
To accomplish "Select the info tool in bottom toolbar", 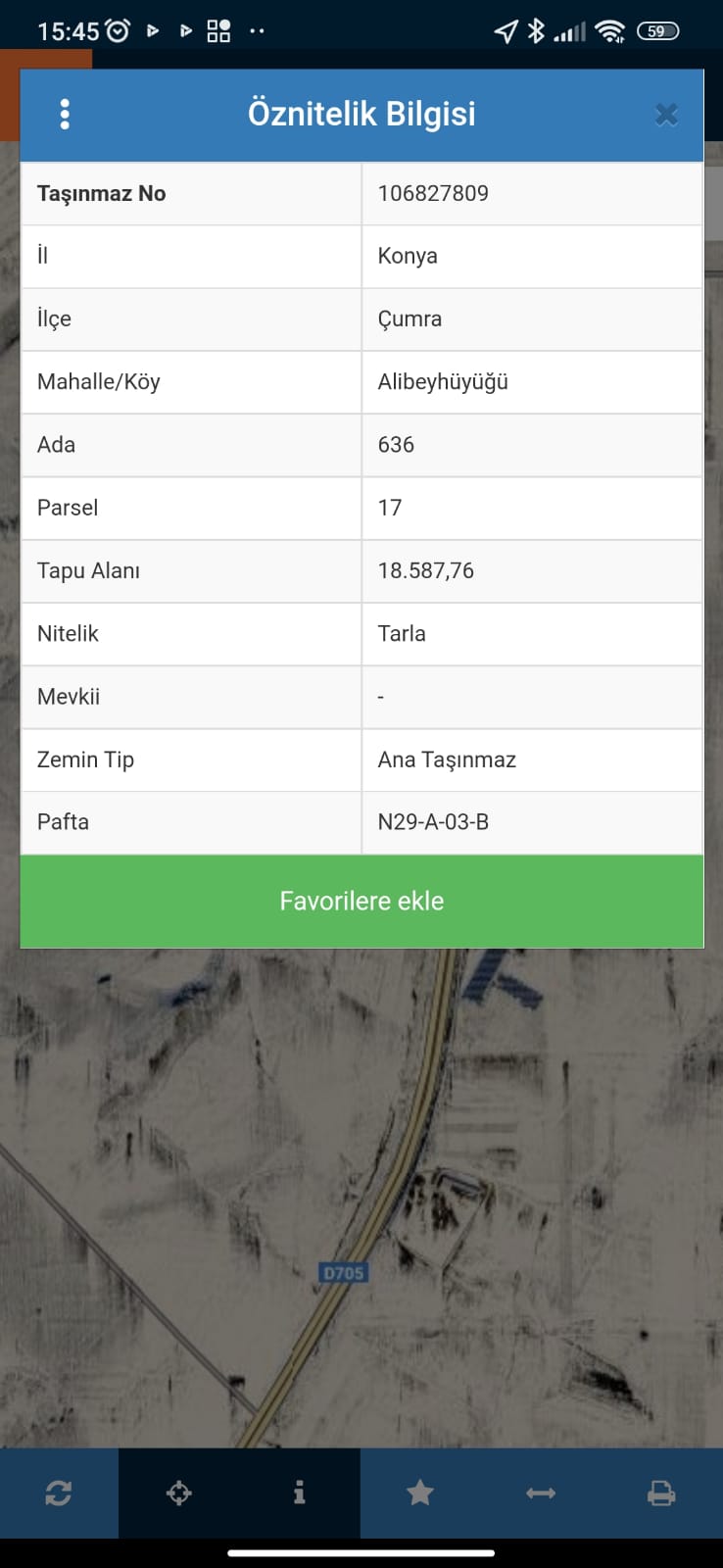I will click(300, 1494).
